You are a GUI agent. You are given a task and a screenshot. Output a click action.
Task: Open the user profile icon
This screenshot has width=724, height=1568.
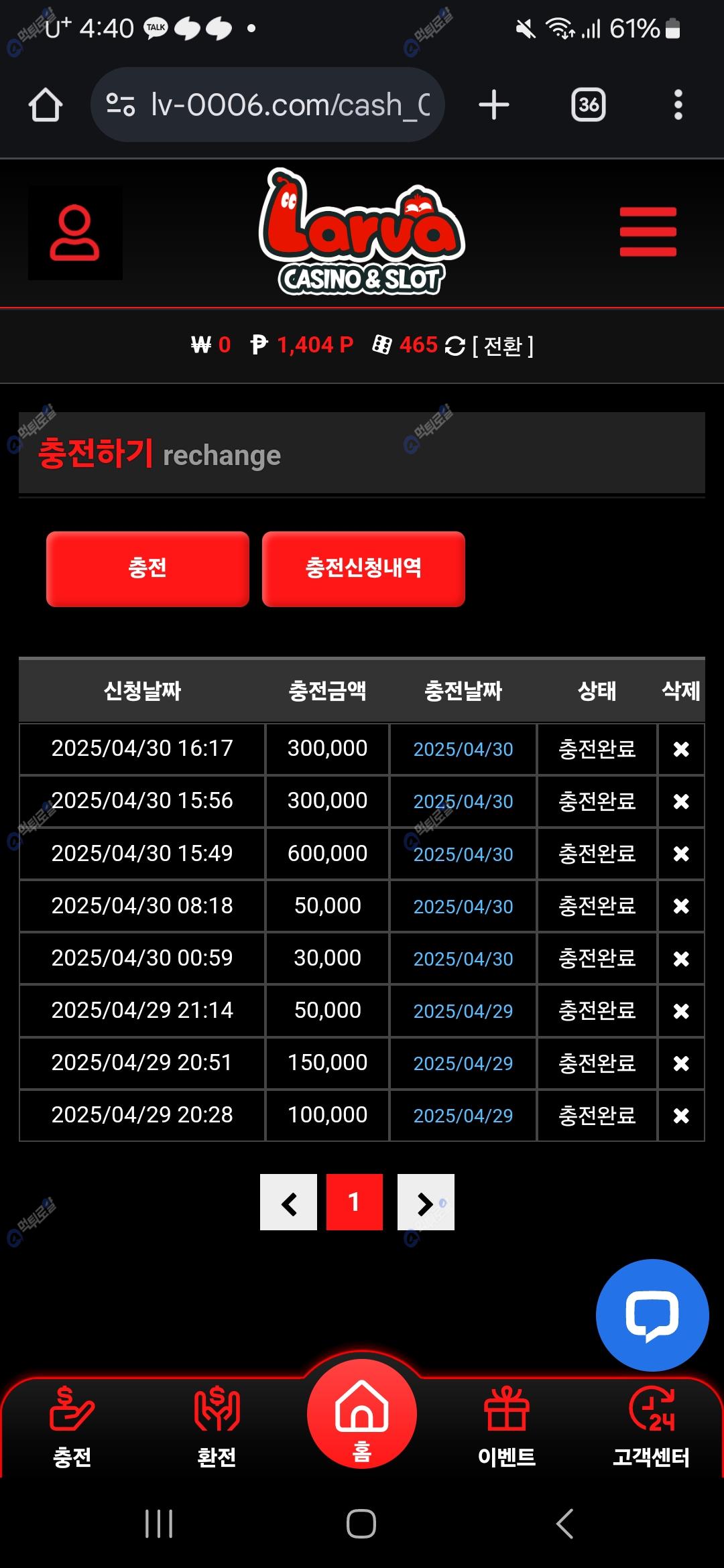coord(74,233)
